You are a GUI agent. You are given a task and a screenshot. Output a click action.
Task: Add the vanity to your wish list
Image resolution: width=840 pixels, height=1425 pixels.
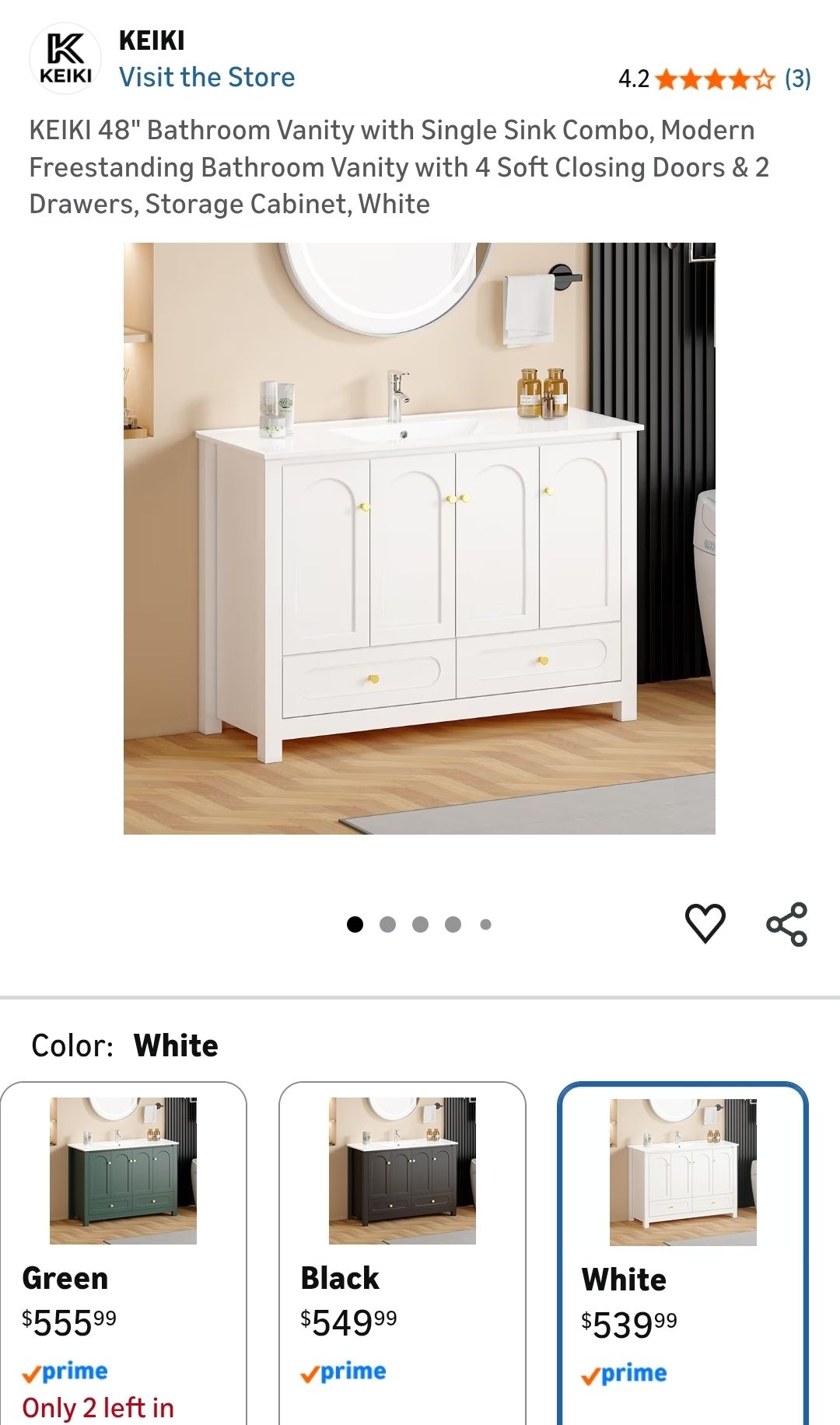coord(705,923)
